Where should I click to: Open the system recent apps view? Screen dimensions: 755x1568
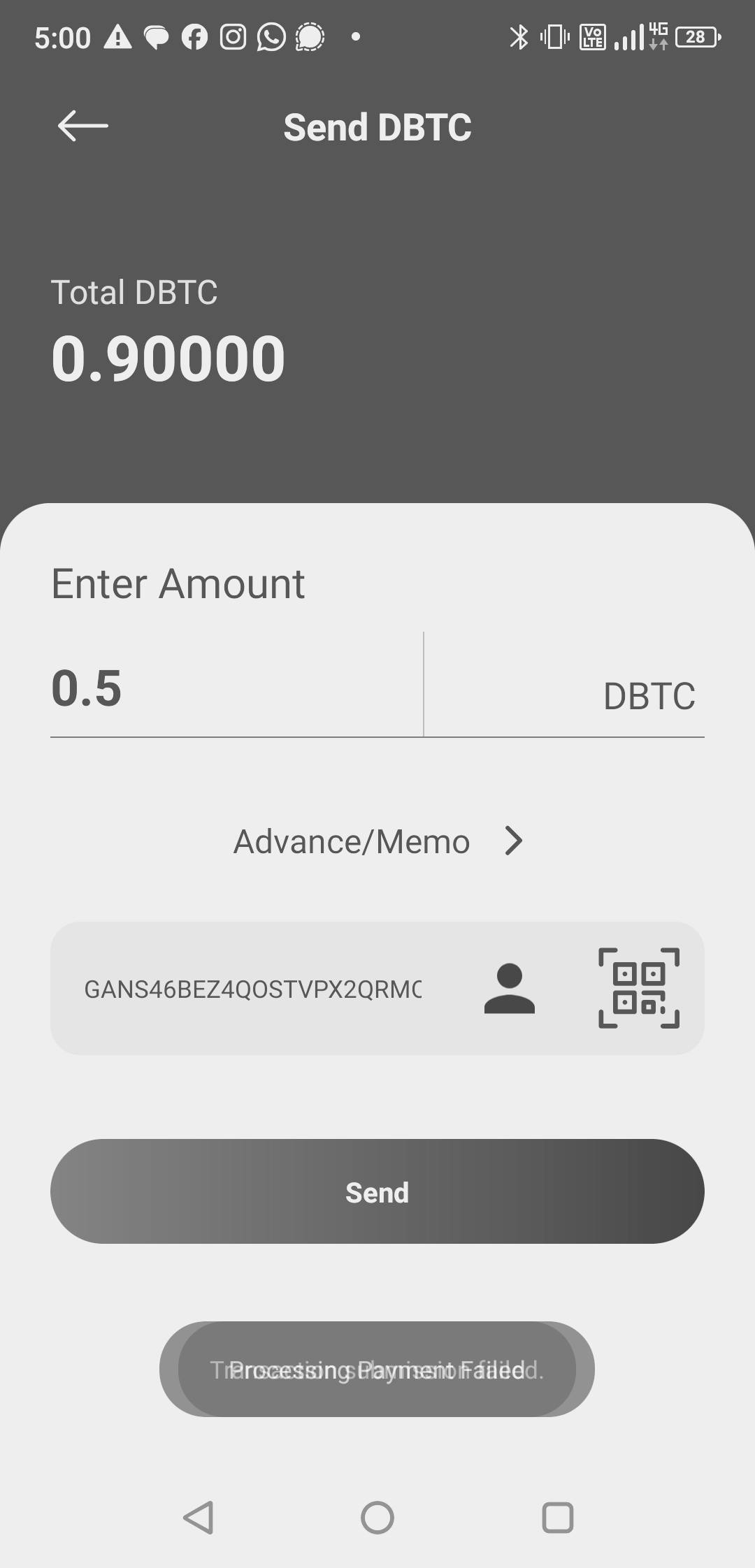point(557,1518)
